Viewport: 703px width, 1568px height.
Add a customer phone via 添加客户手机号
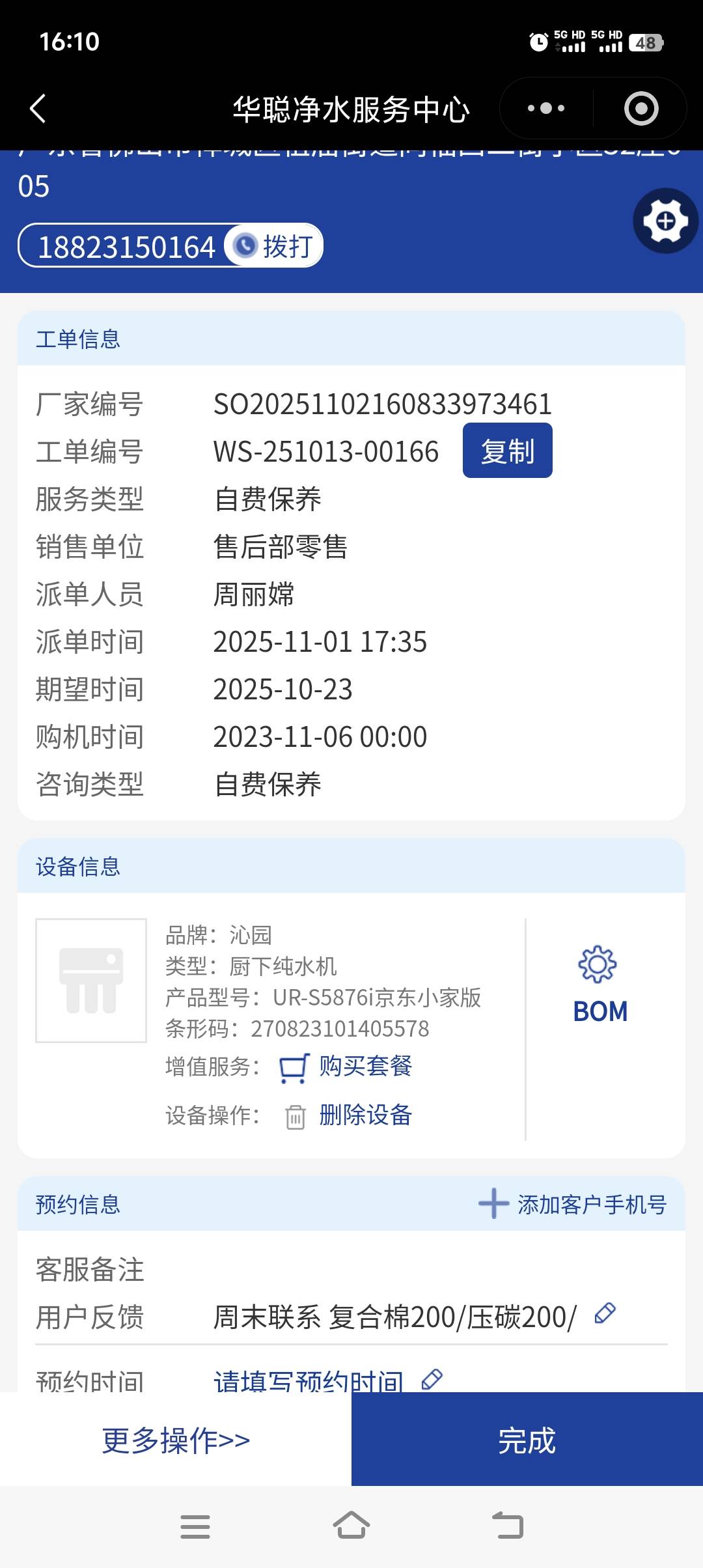[x=573, y=1204]
